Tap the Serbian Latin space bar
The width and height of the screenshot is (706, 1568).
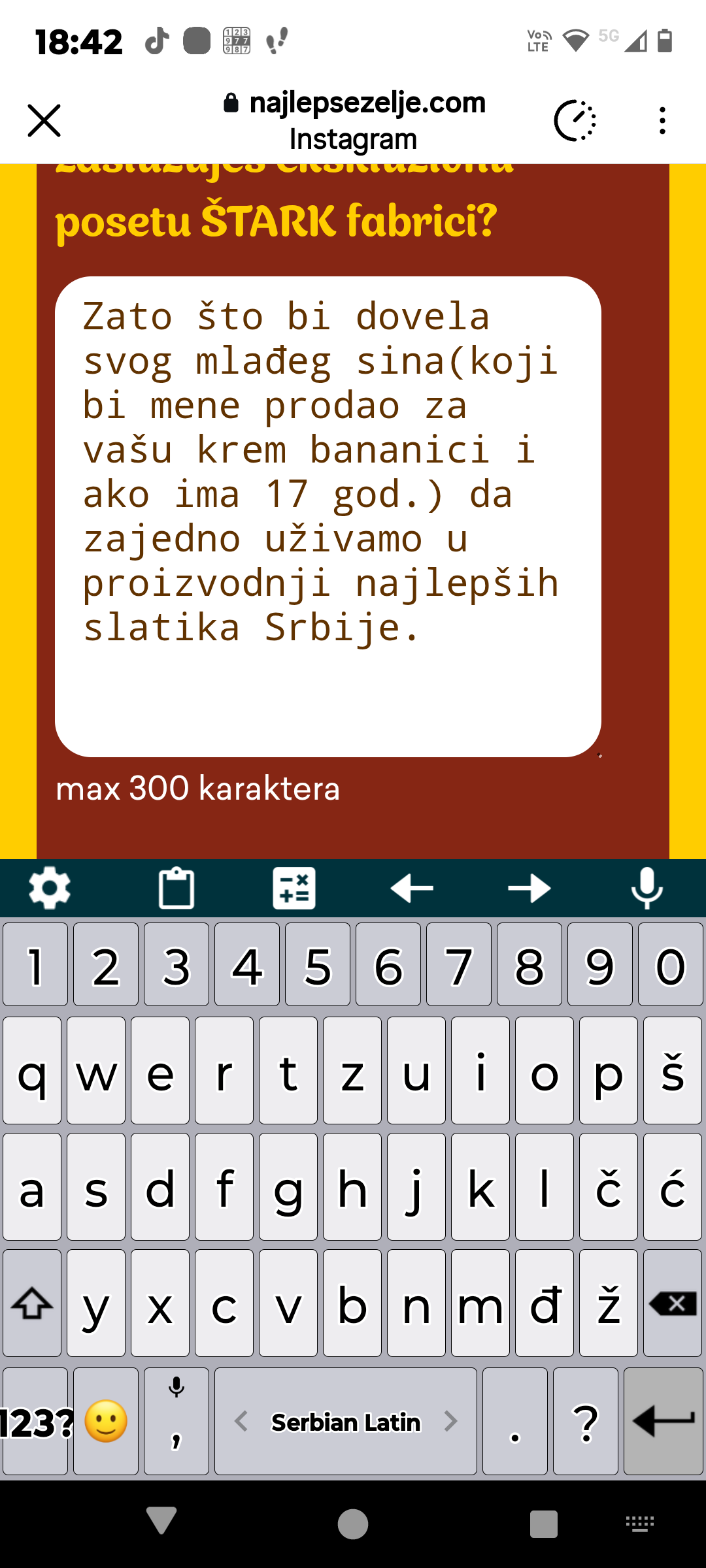click(x=346, y=1422)
